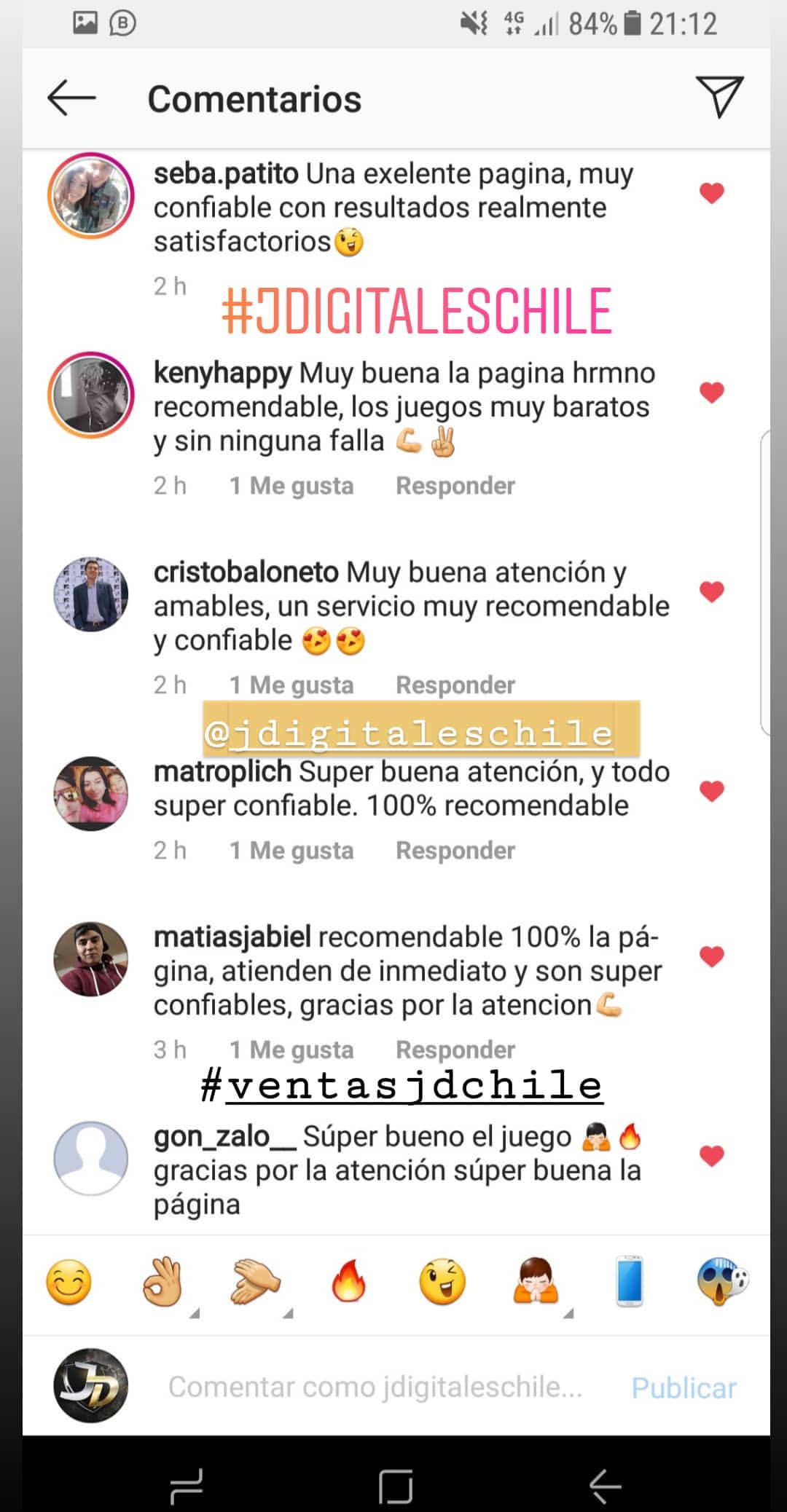Like the comment from cristobaloneto
This screenshot has height=1512, width=787.
(712, 591)
